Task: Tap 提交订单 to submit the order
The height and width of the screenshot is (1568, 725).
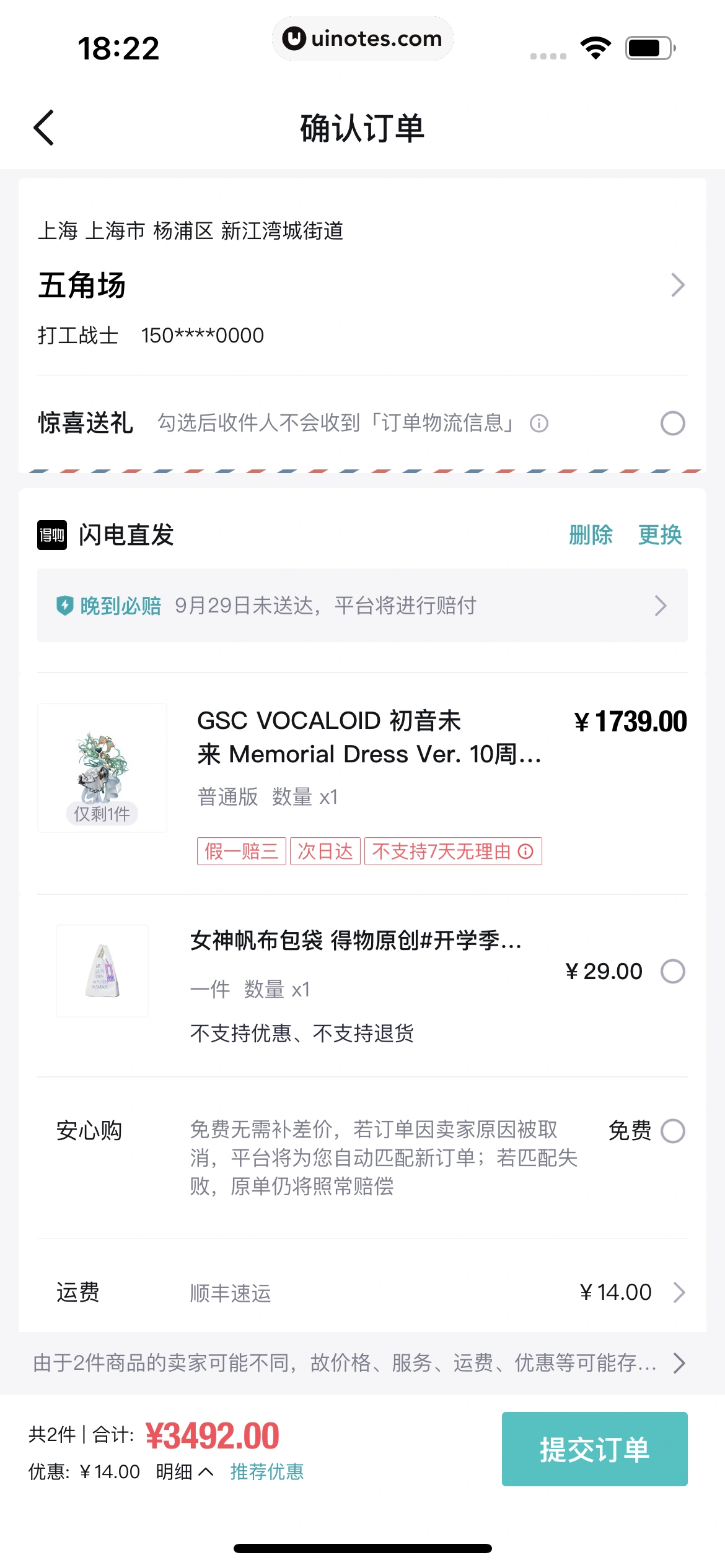Action: (594, 1448)
